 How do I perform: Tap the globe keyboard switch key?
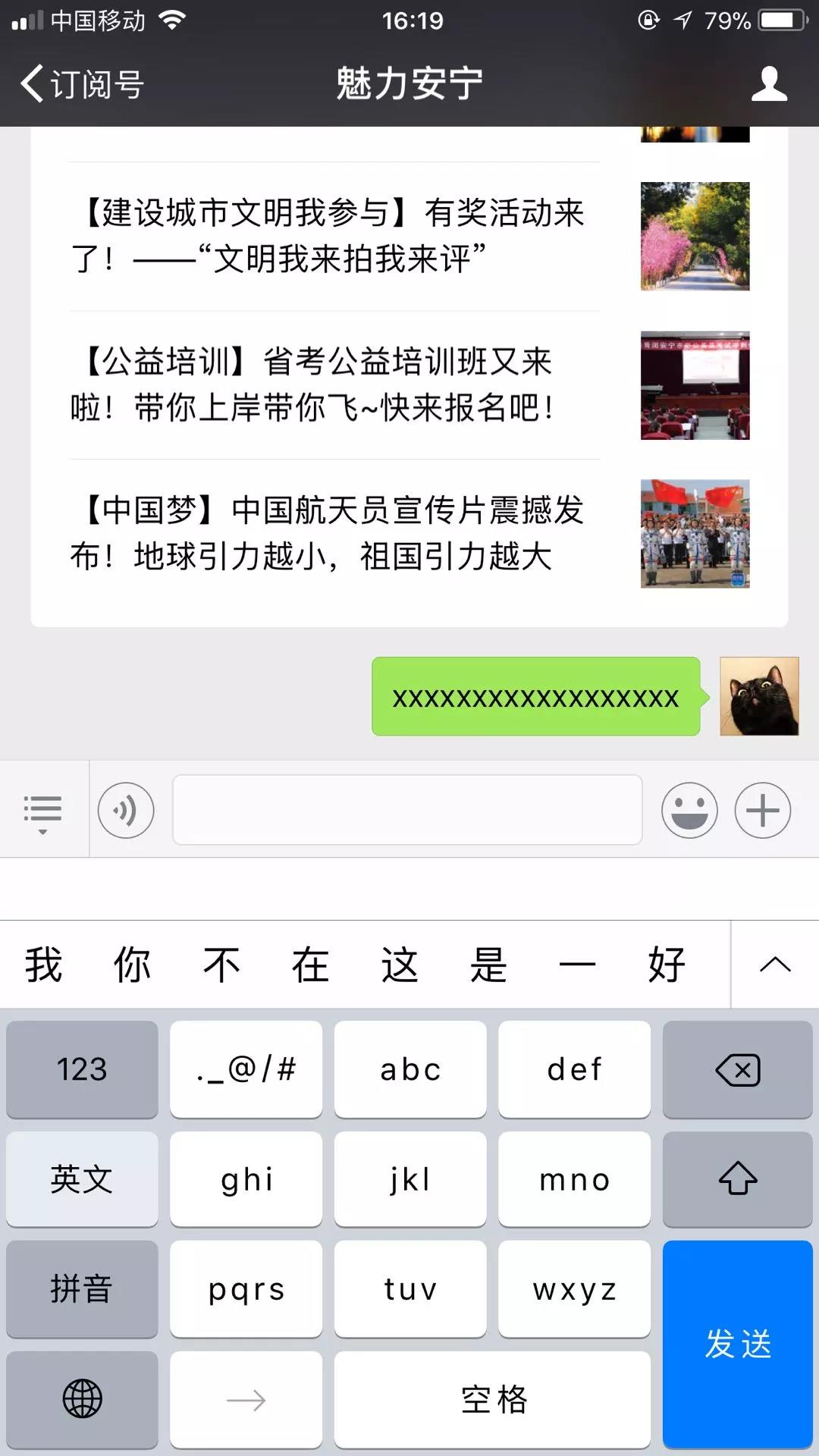pos(82,1399)
